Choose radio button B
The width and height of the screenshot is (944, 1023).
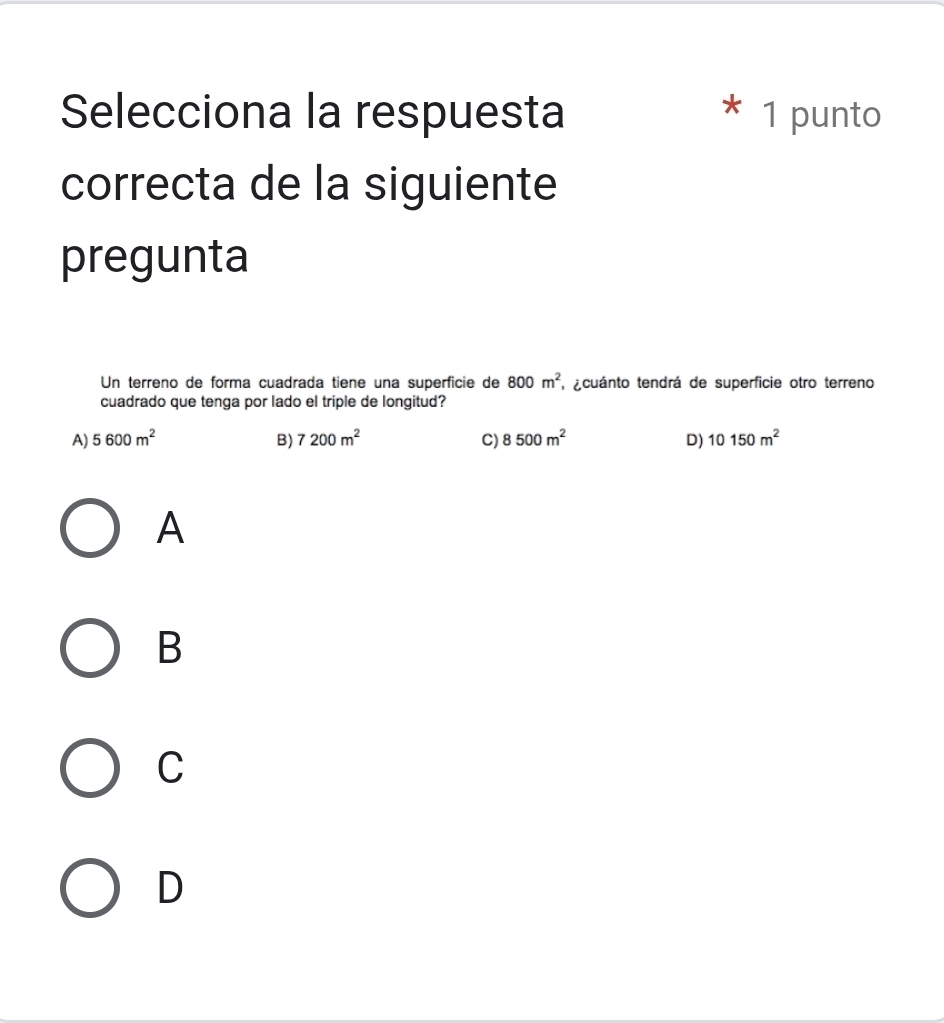click(x=90, y=648)
